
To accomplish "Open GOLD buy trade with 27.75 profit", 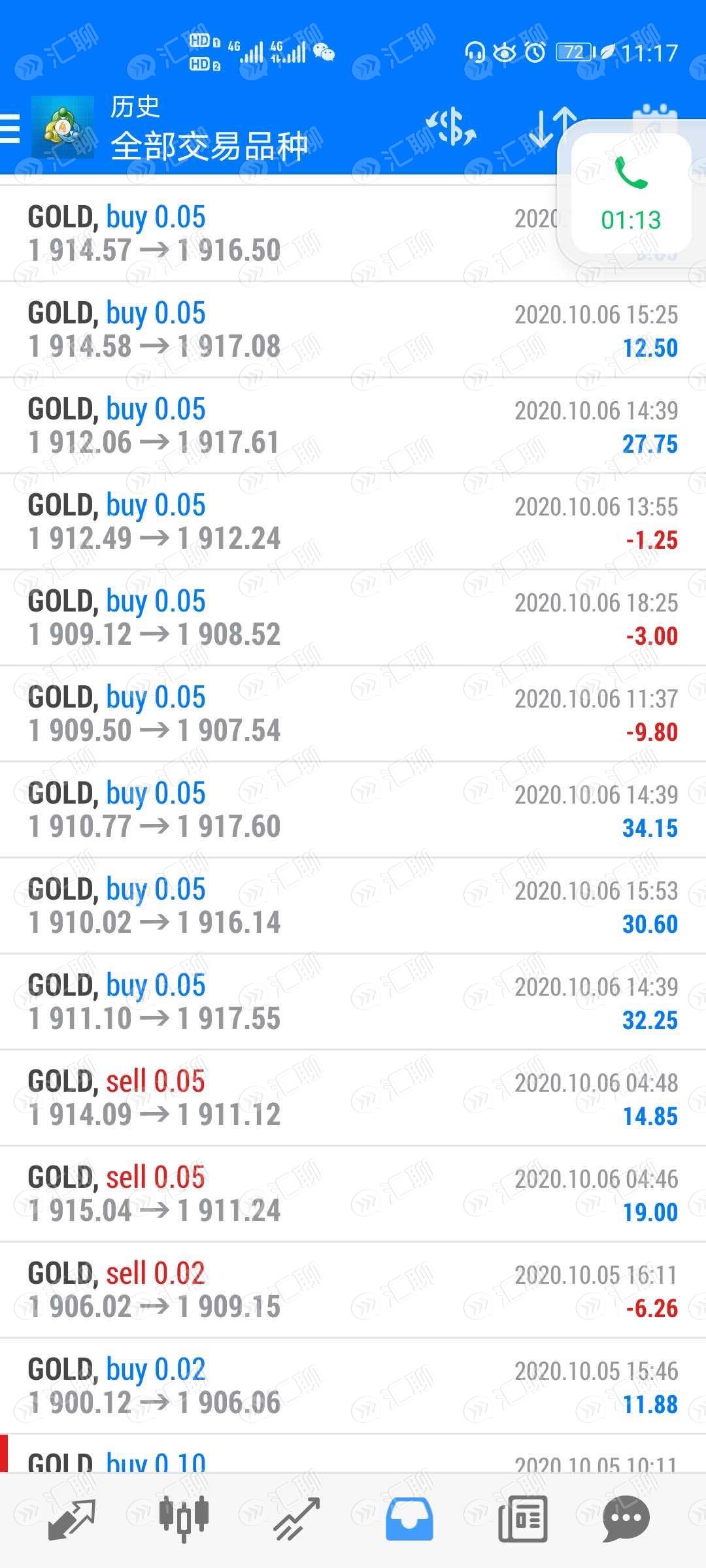I will pos(353,426).
